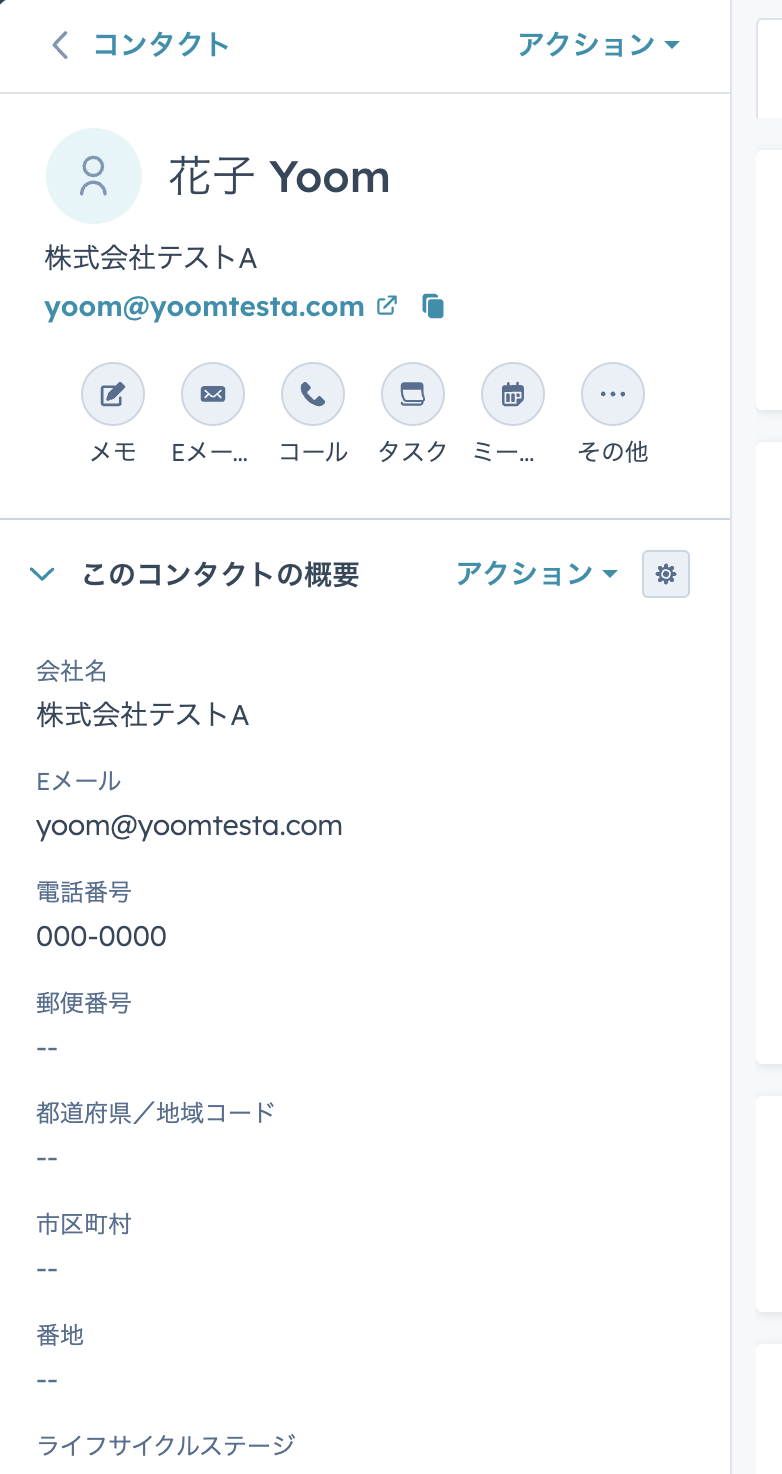782x1474 pixels.
Task: Open the yoom@yoomtesta.com email link
Action: (204, 307)
